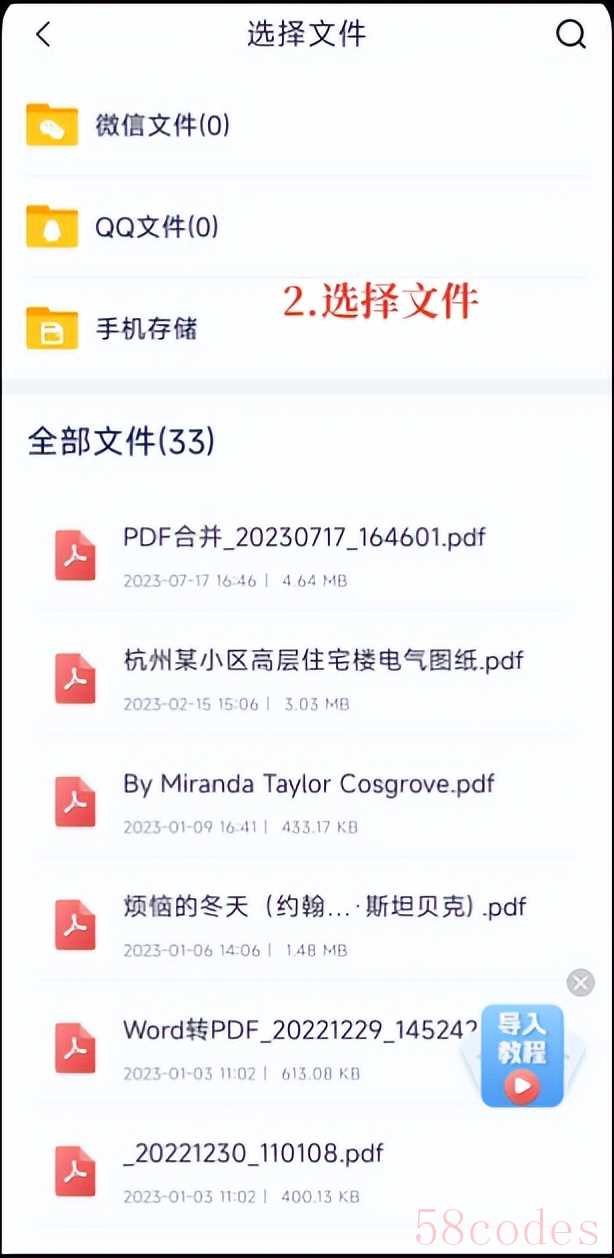Viewport: 614px width, 1258px height.
Task: Open the 手机存储 folder
Action: [146, 328]
